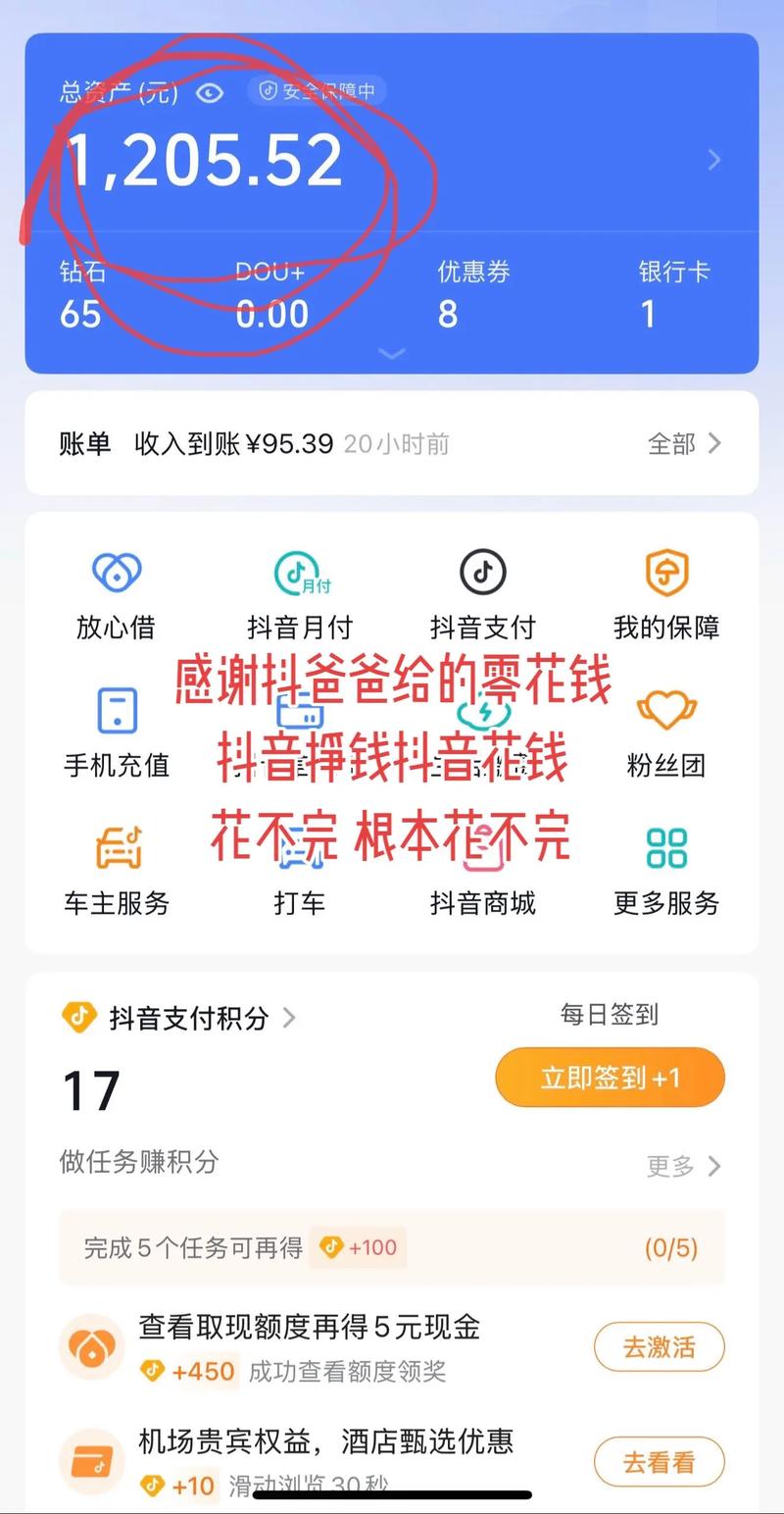Tap 去激活 to activate cash reward
The image size is (784, 1514).
[659, 1347]
